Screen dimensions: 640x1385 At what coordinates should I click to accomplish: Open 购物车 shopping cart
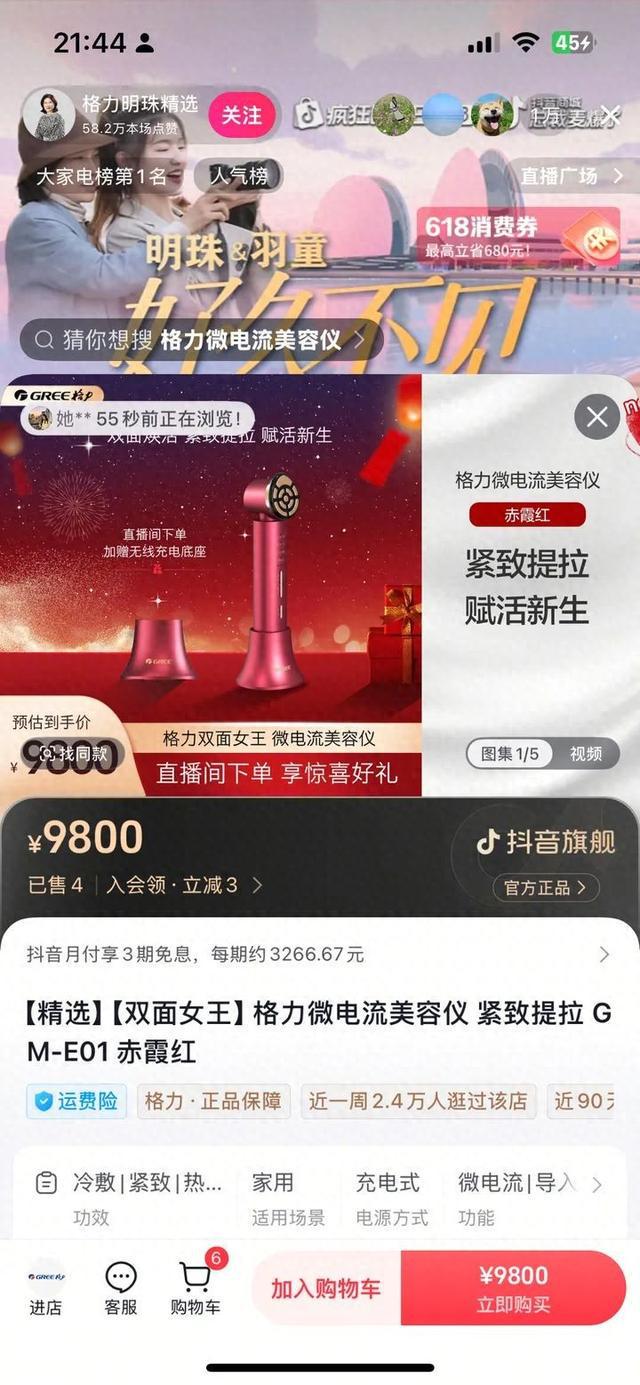click(x=196, y=1290)
